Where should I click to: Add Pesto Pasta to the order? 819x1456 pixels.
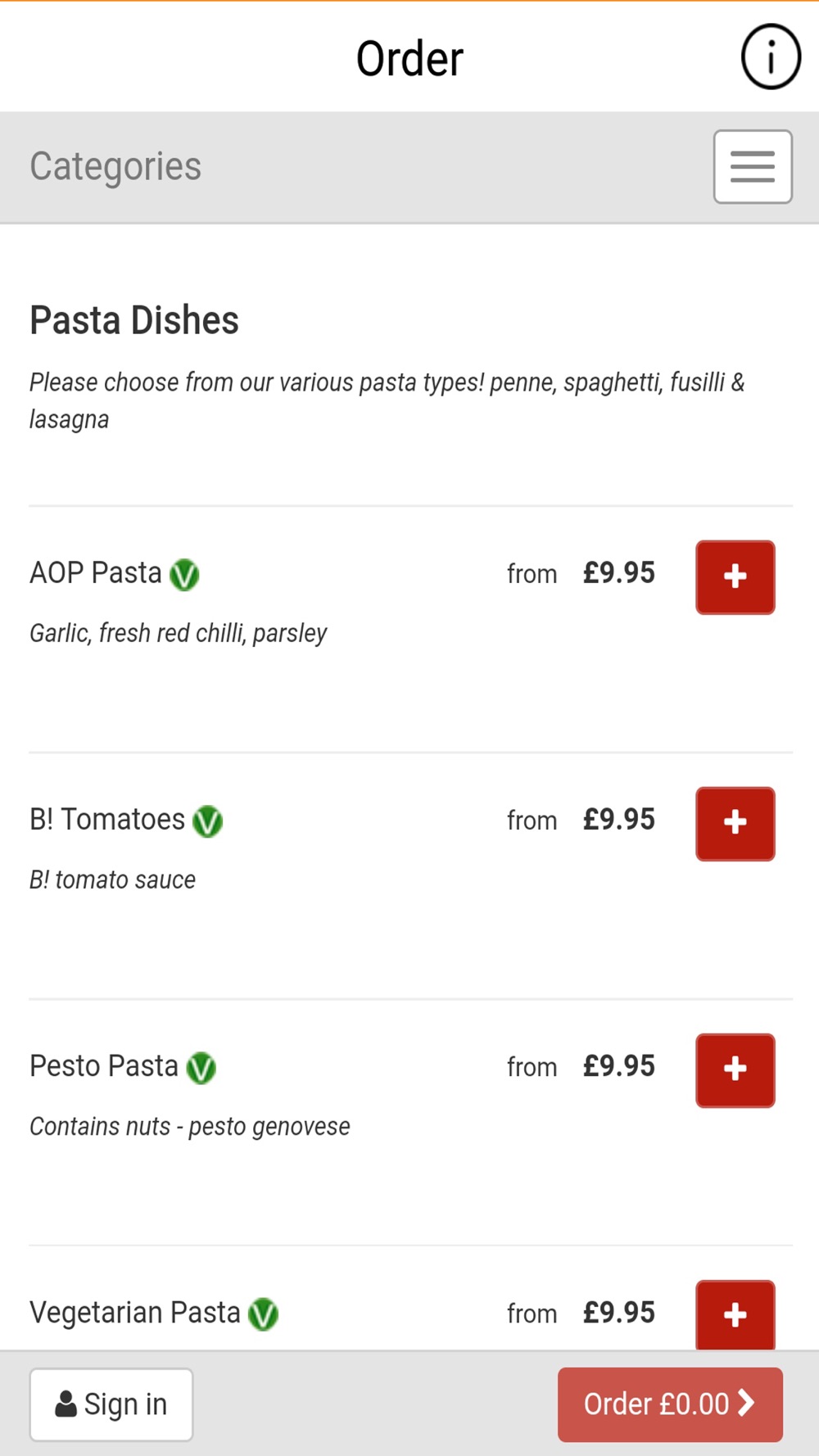click(735, 1069)
